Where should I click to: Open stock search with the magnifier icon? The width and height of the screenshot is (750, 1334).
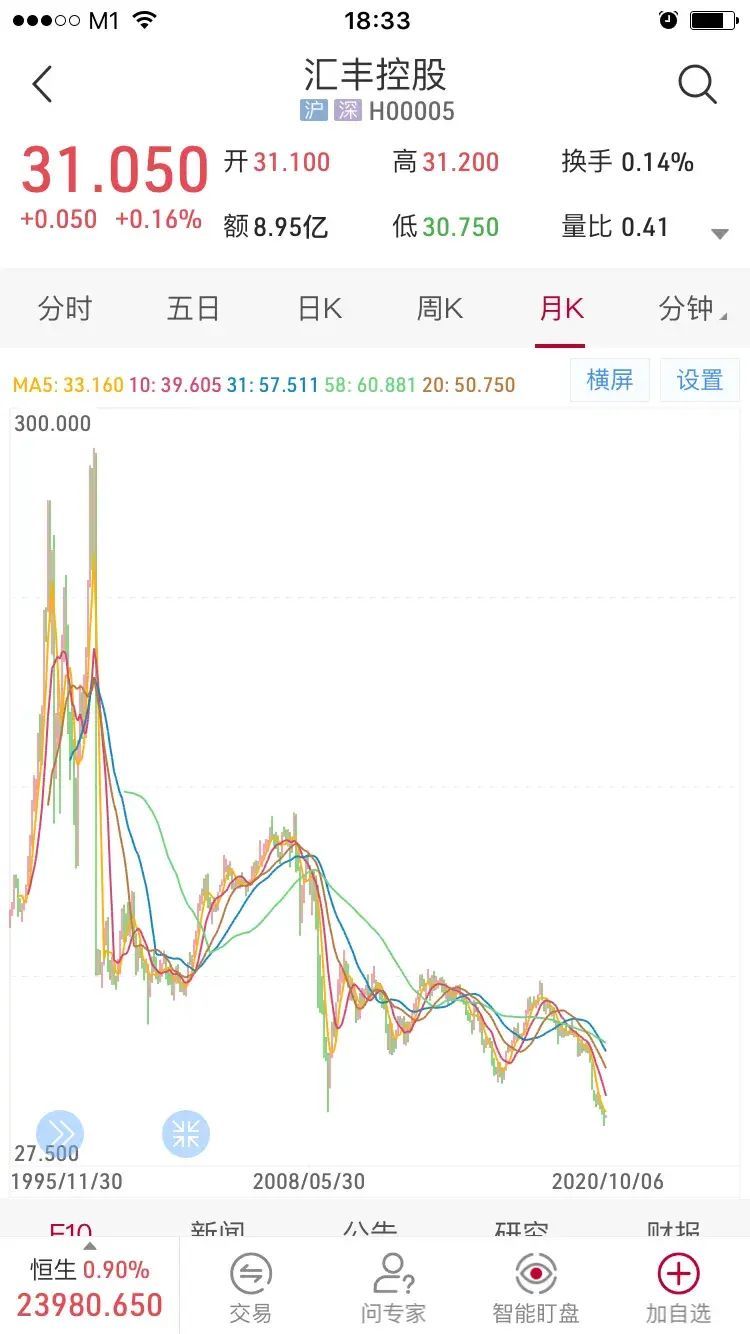tap(697, 85)
